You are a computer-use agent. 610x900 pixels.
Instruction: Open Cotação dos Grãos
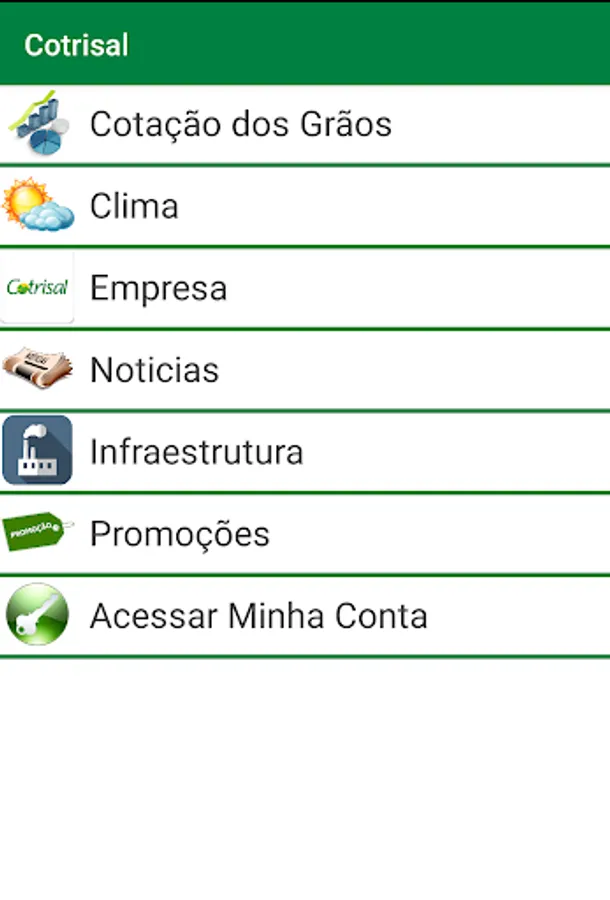[240, 124]
